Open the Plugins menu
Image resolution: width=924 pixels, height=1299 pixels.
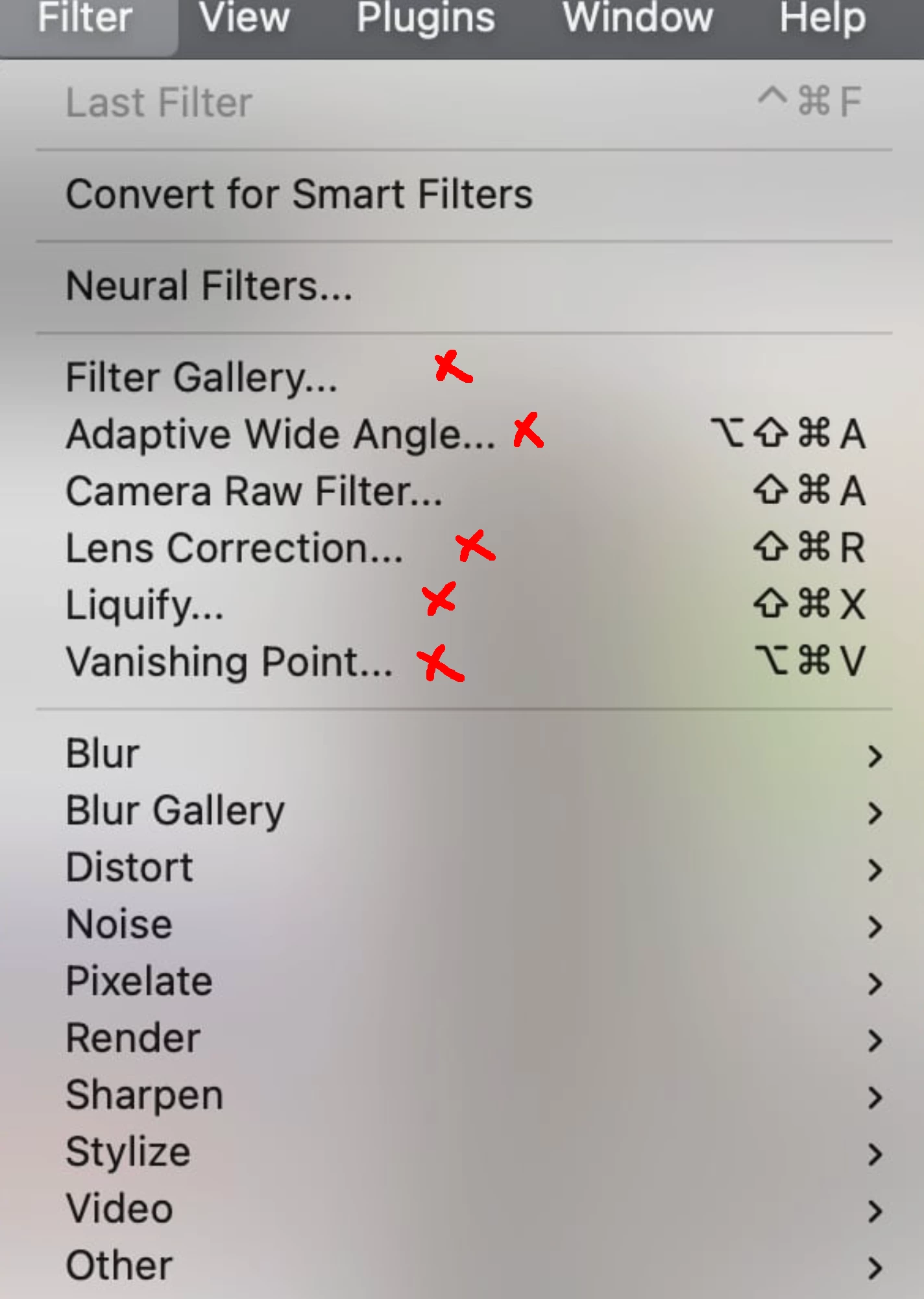pyautogui.click(x=426, y=18)
